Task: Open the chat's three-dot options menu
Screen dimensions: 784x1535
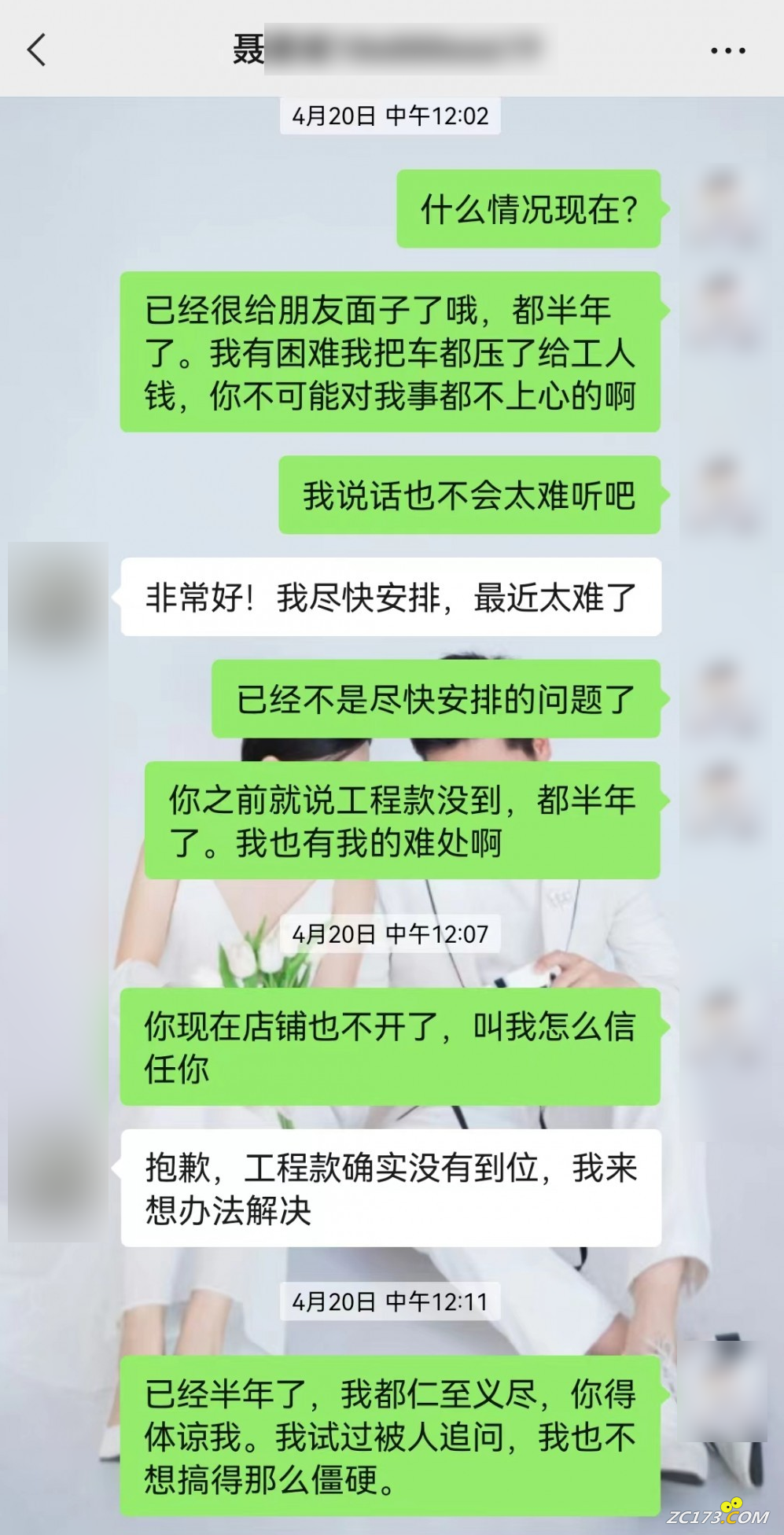Action: point(727,50)
